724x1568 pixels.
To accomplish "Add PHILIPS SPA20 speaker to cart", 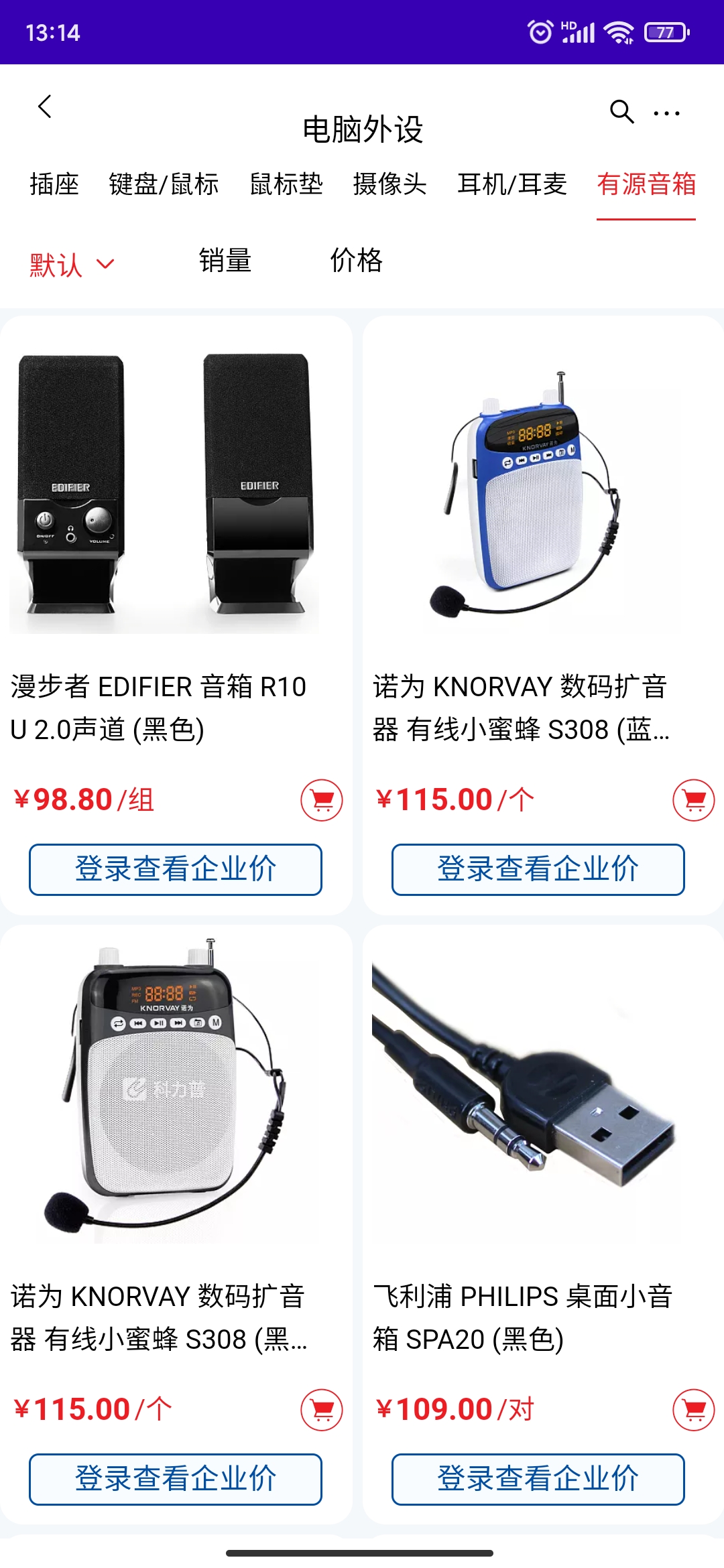I will click(x=694, y=1410).
